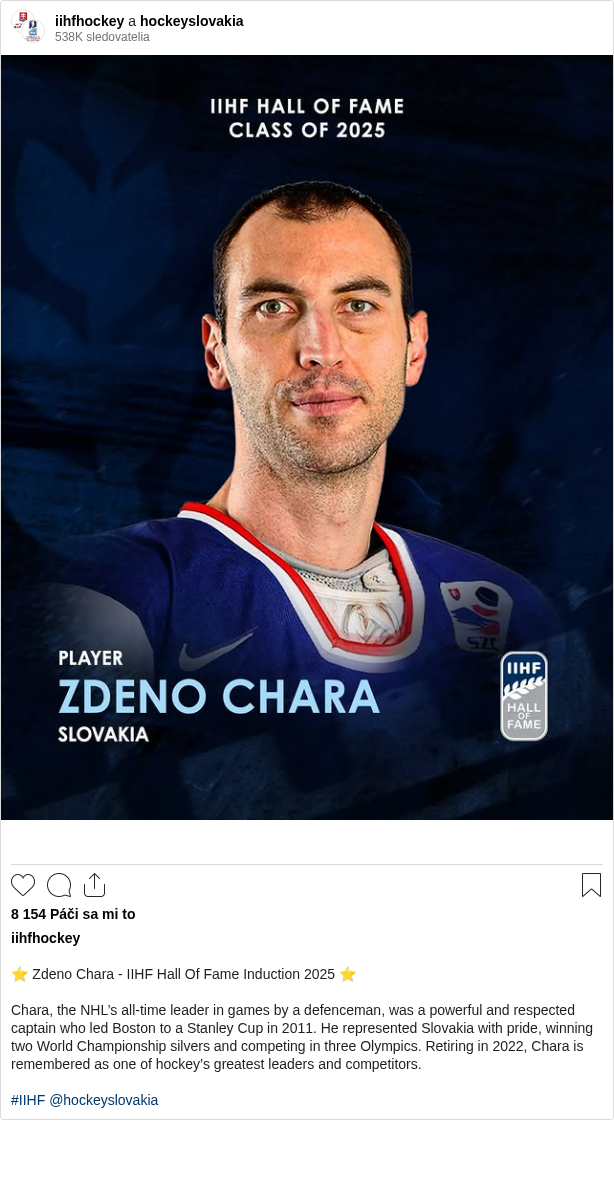Image resolution: width=614 pixels, height=1189 pixels.
Task: Open the #IIHF hashtag
Action: pyautogui.click(x=28, y=1100)
